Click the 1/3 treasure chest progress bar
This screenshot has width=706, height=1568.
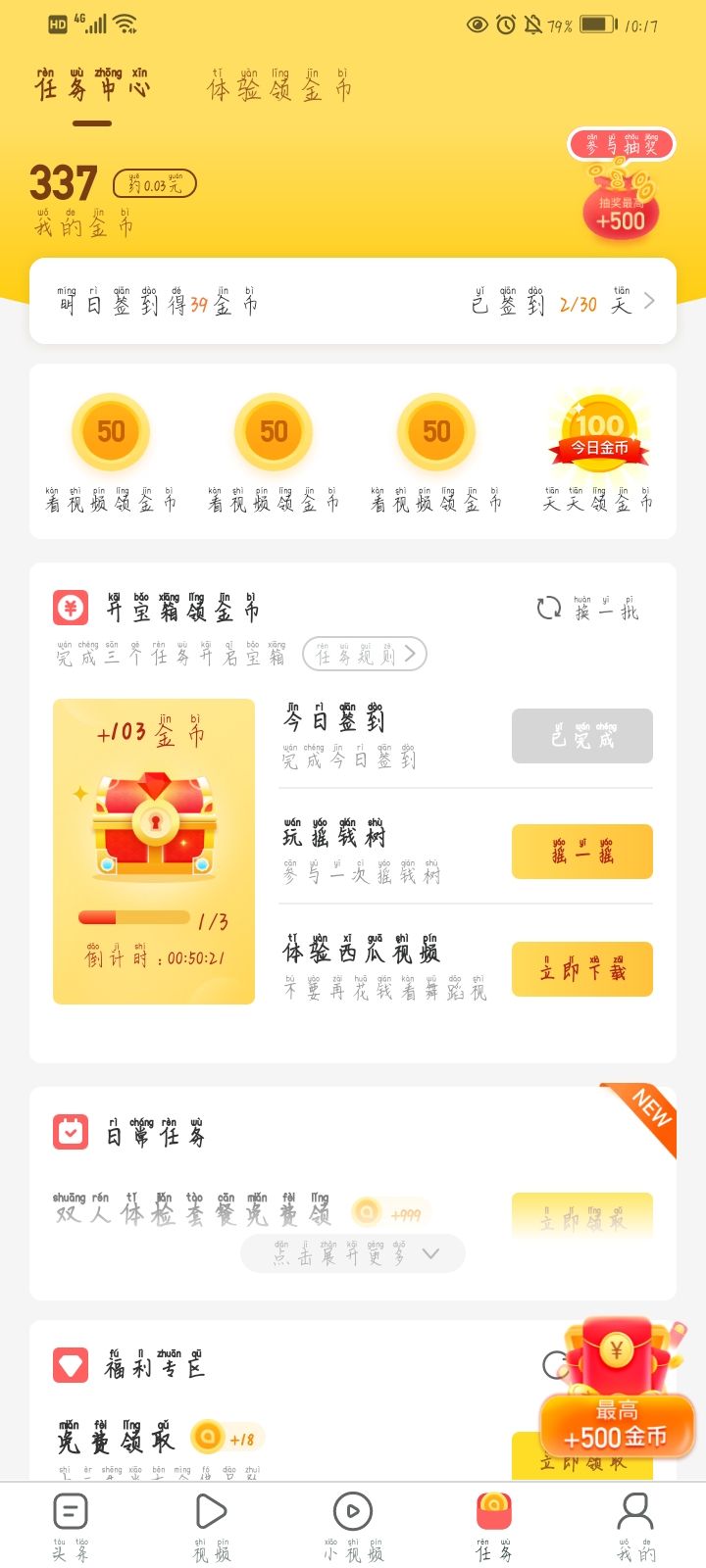click(x=132, y=918)
